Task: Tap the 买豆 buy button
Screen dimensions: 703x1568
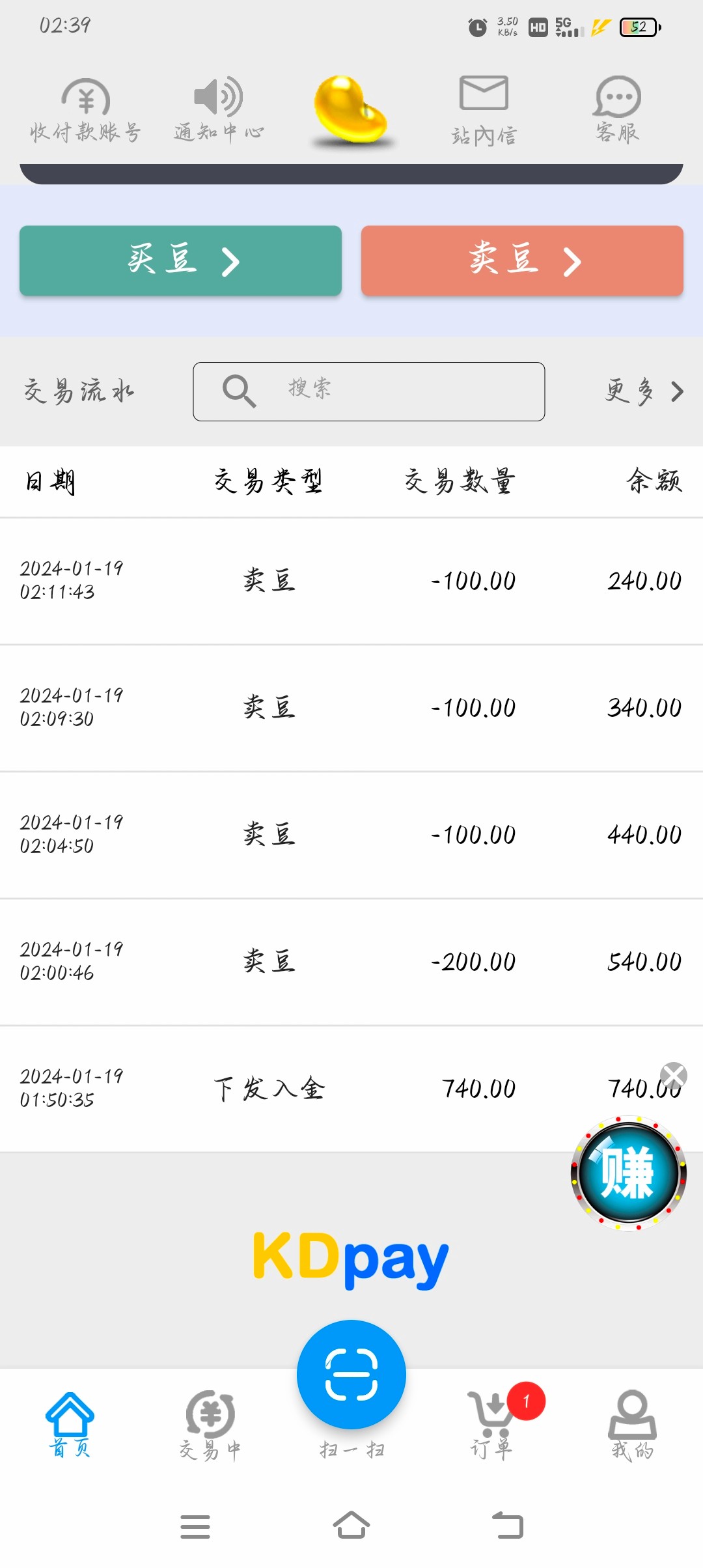Action: pyautogui.click(x=180, y=261)
